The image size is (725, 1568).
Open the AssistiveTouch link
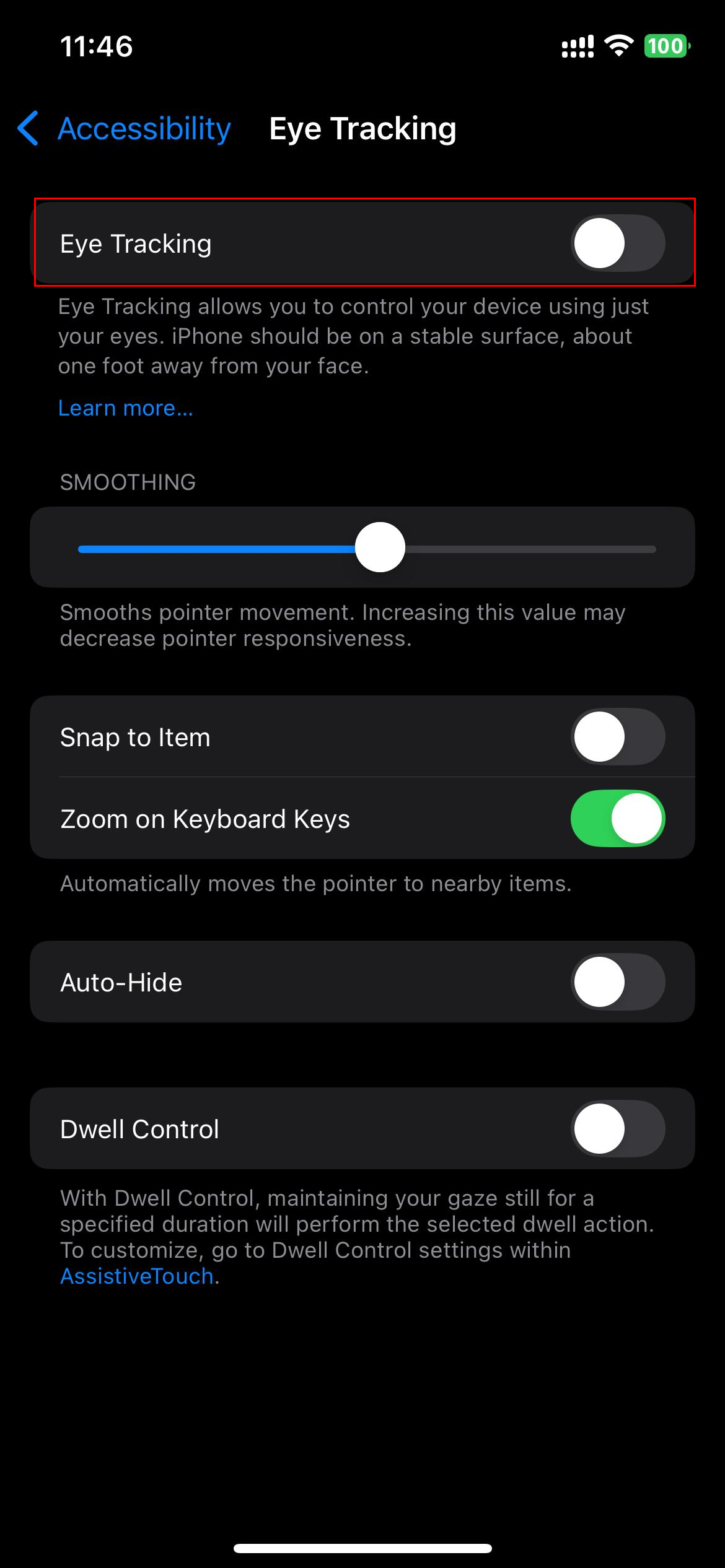pos(137,1276)
